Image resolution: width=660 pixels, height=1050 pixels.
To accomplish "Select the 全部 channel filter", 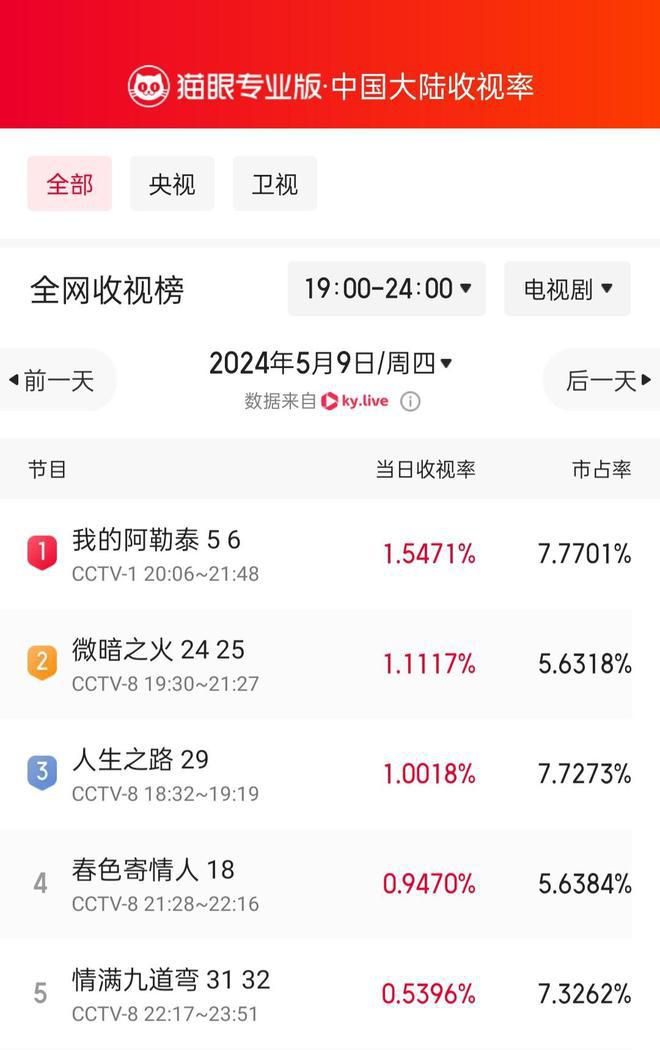I will [69, 184].
